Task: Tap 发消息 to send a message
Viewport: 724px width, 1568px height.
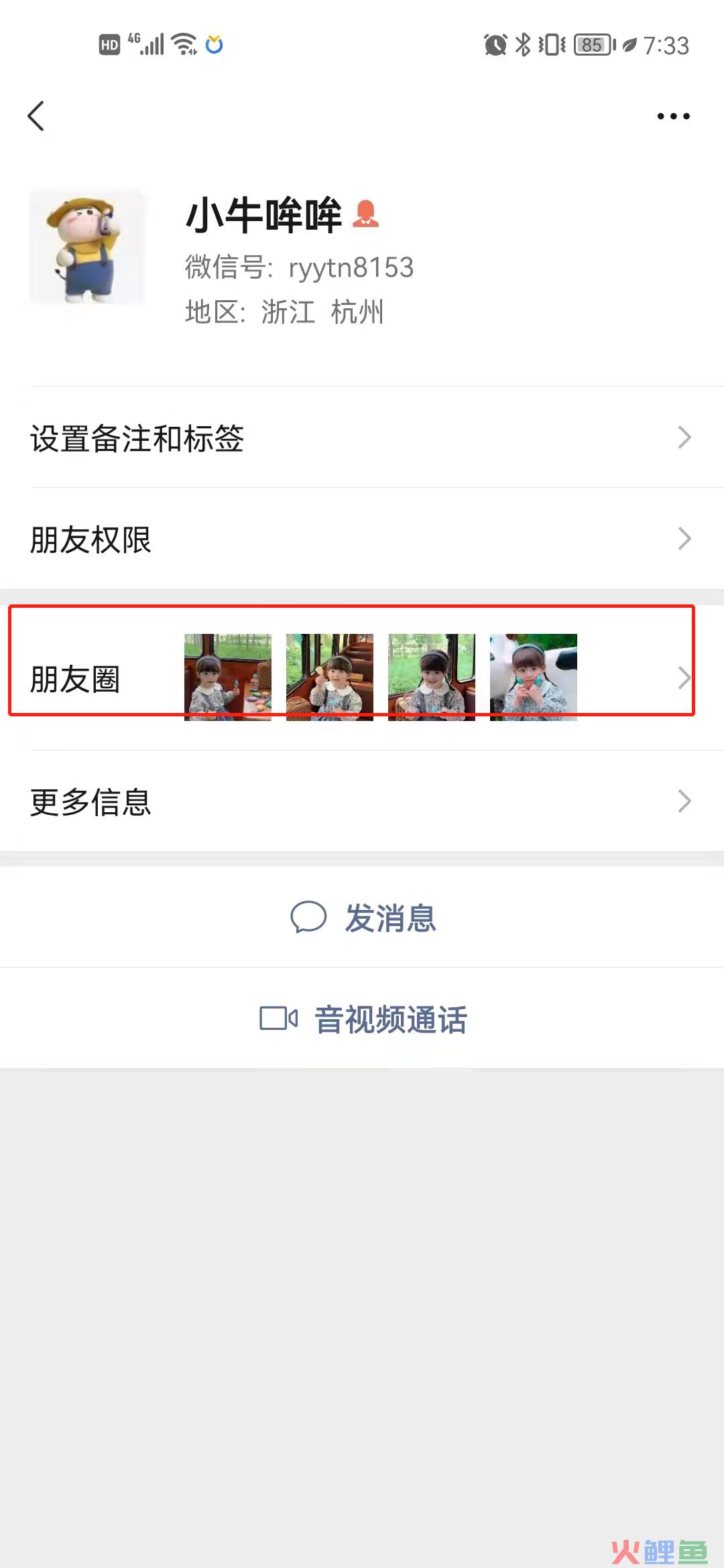Action: (363, 917)
